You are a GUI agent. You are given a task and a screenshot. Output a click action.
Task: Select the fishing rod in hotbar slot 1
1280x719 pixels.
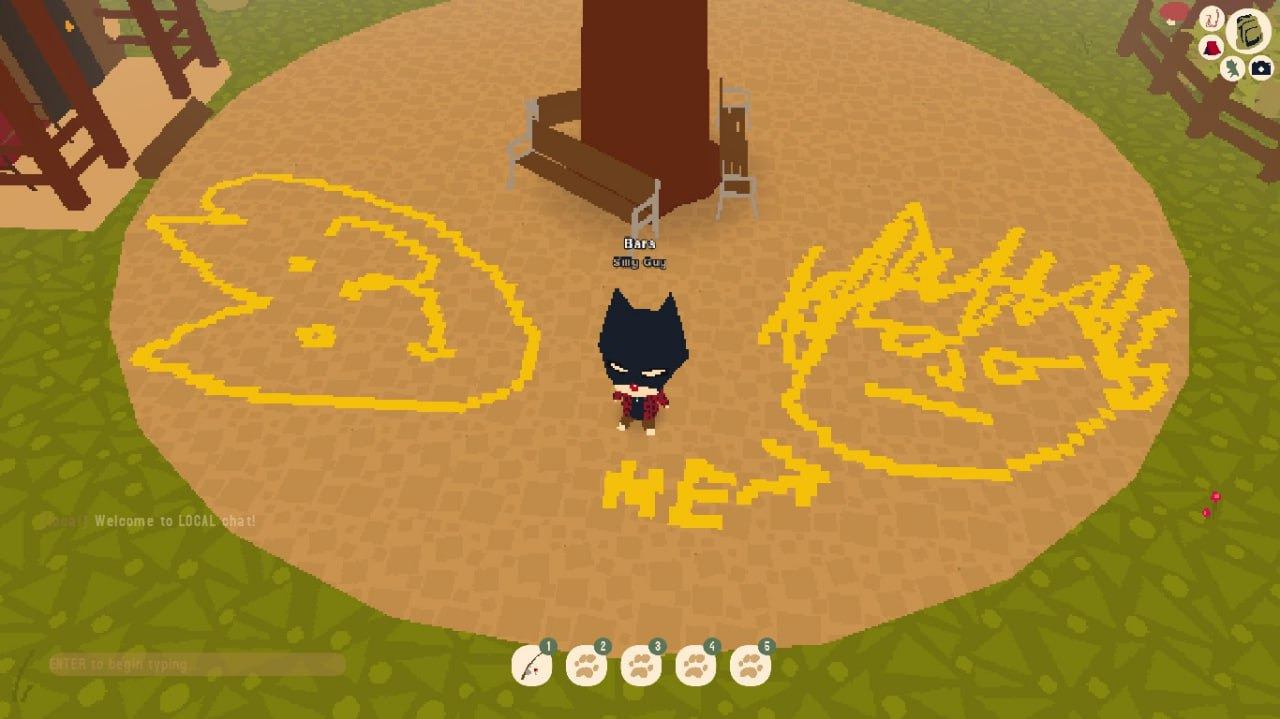[x=531, y=665]
